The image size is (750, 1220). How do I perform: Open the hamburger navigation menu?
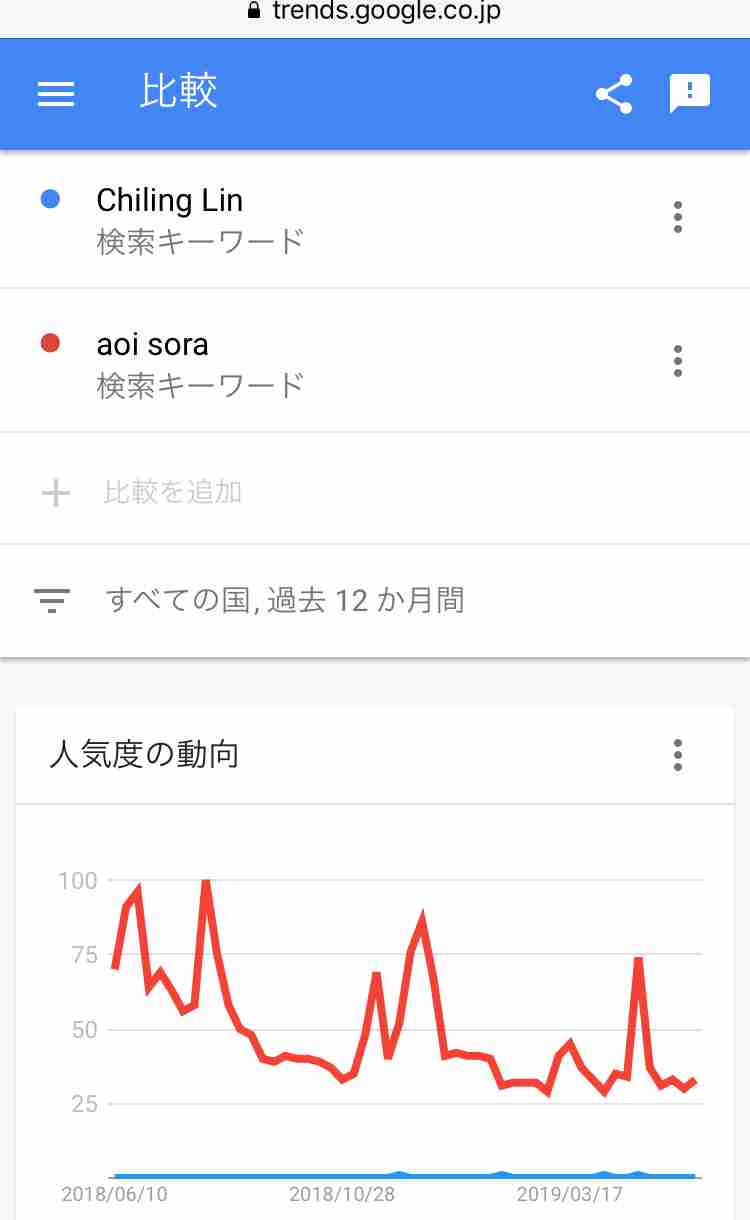coord(56,94)
